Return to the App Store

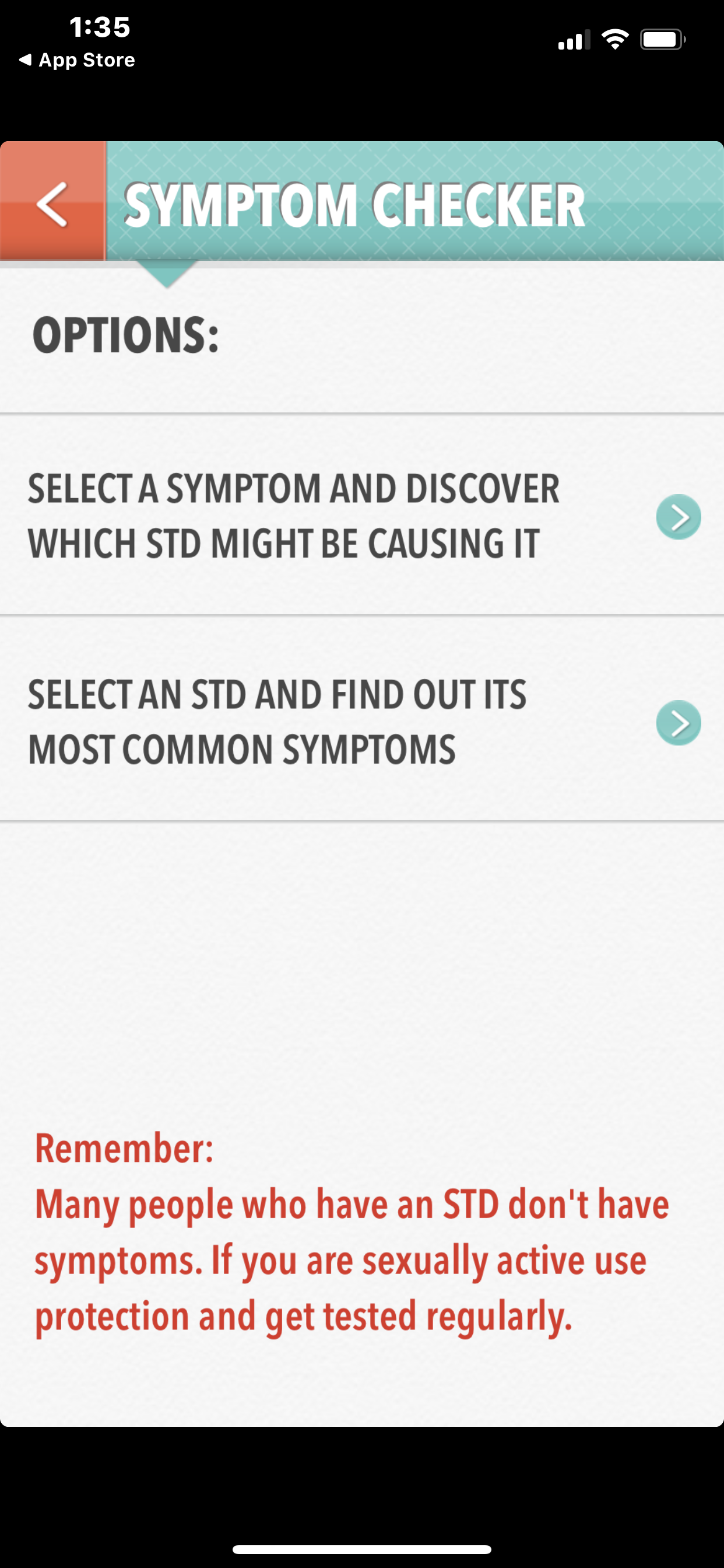78,60
